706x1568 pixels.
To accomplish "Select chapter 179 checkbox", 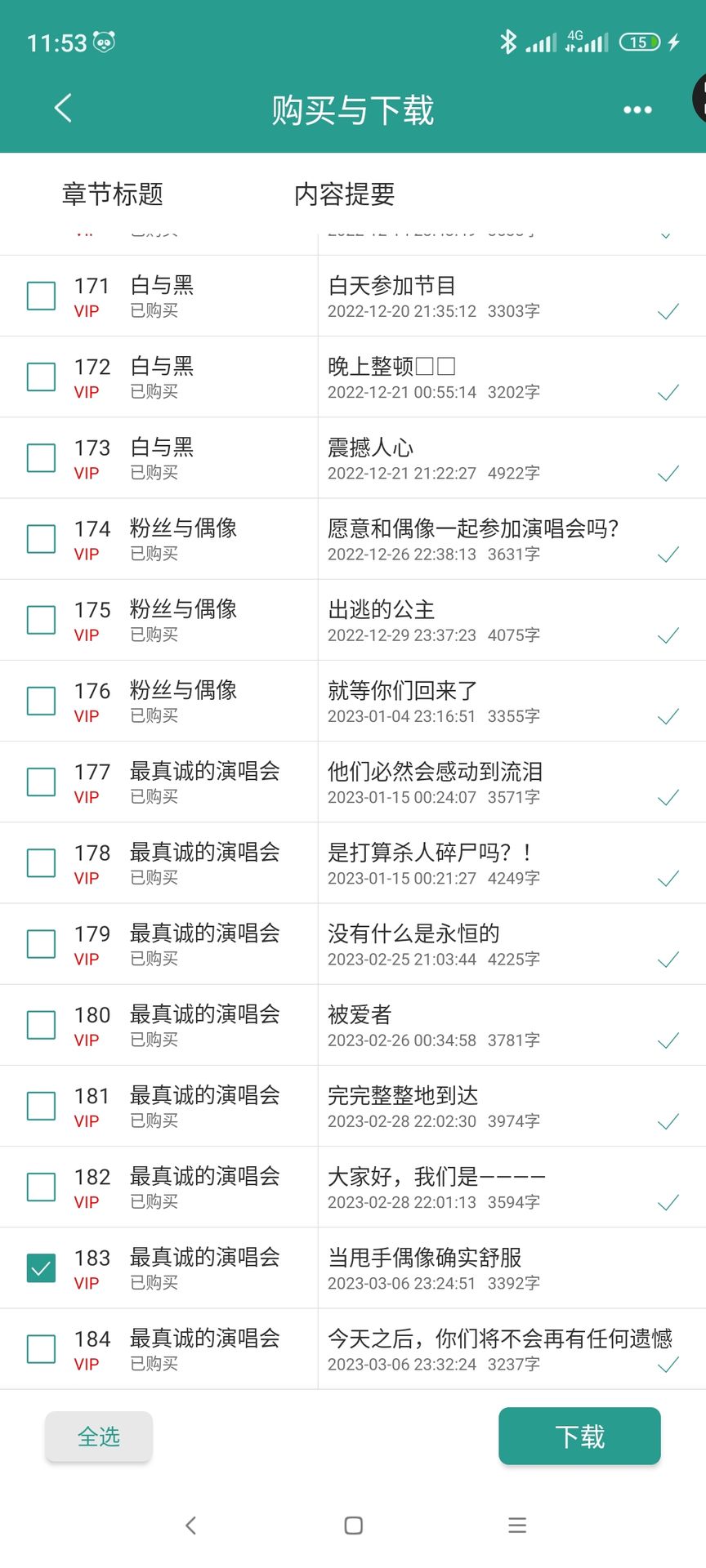I will [x=41, y=943].
